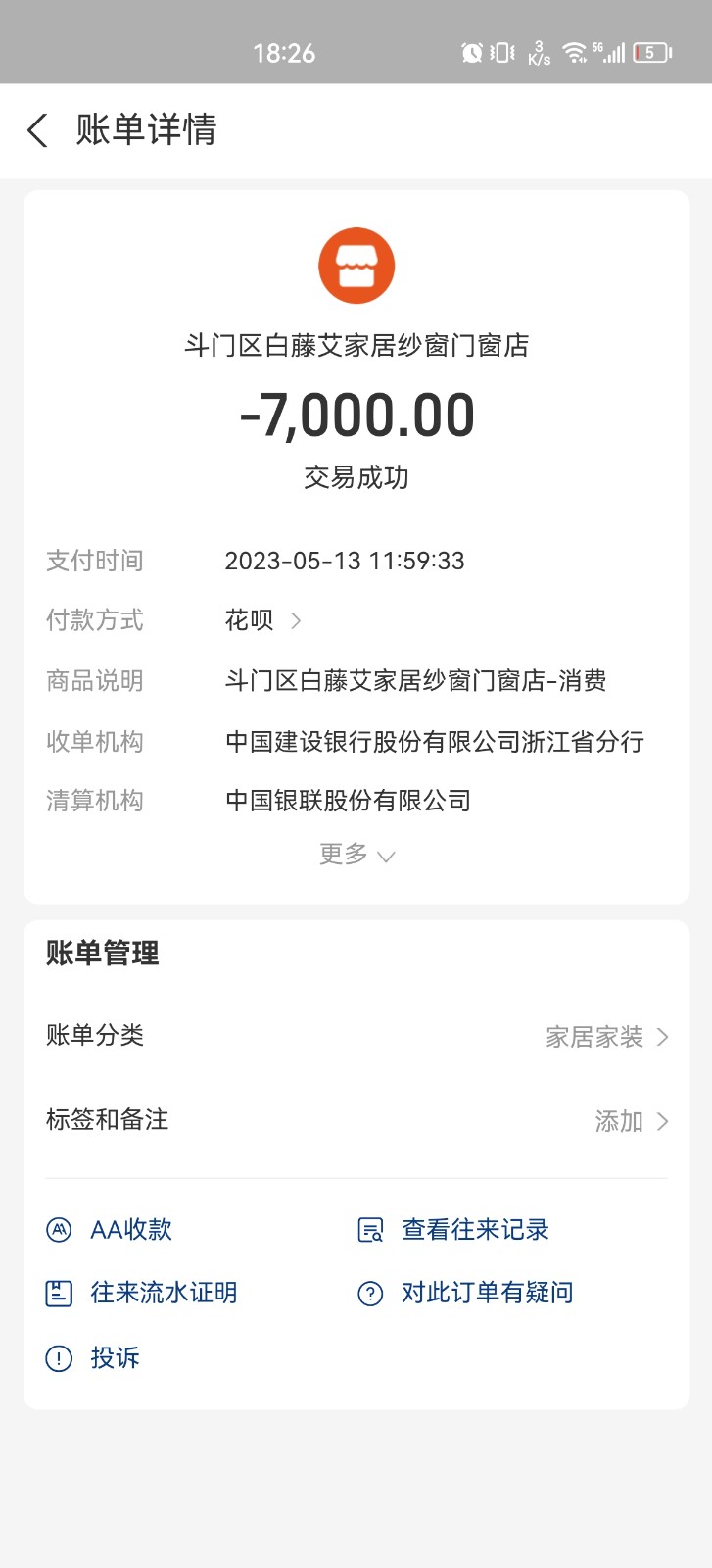Go back from the bill details page

(x=37, y=130)
